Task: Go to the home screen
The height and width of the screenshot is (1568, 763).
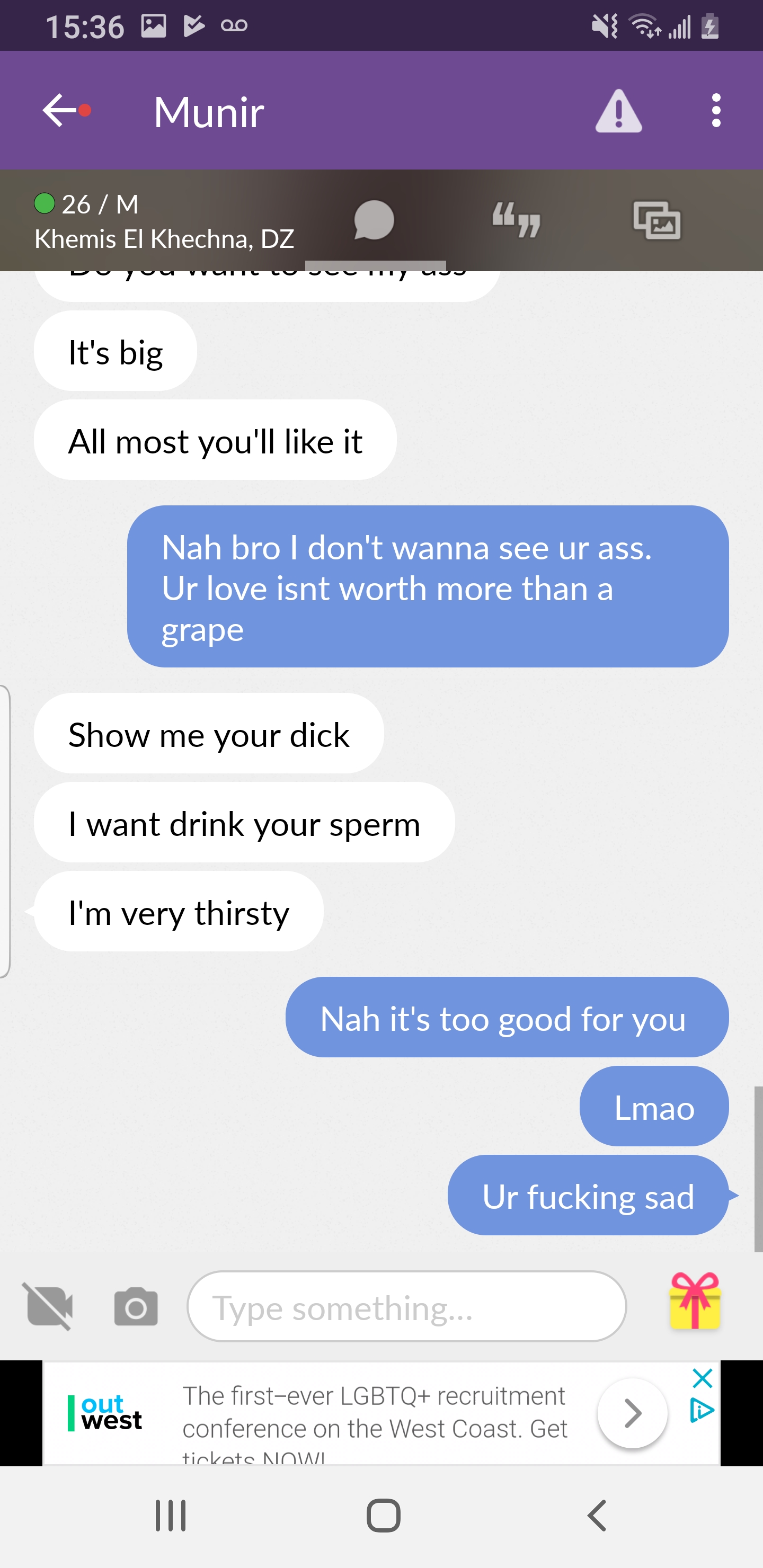Action: [383, 1515]
